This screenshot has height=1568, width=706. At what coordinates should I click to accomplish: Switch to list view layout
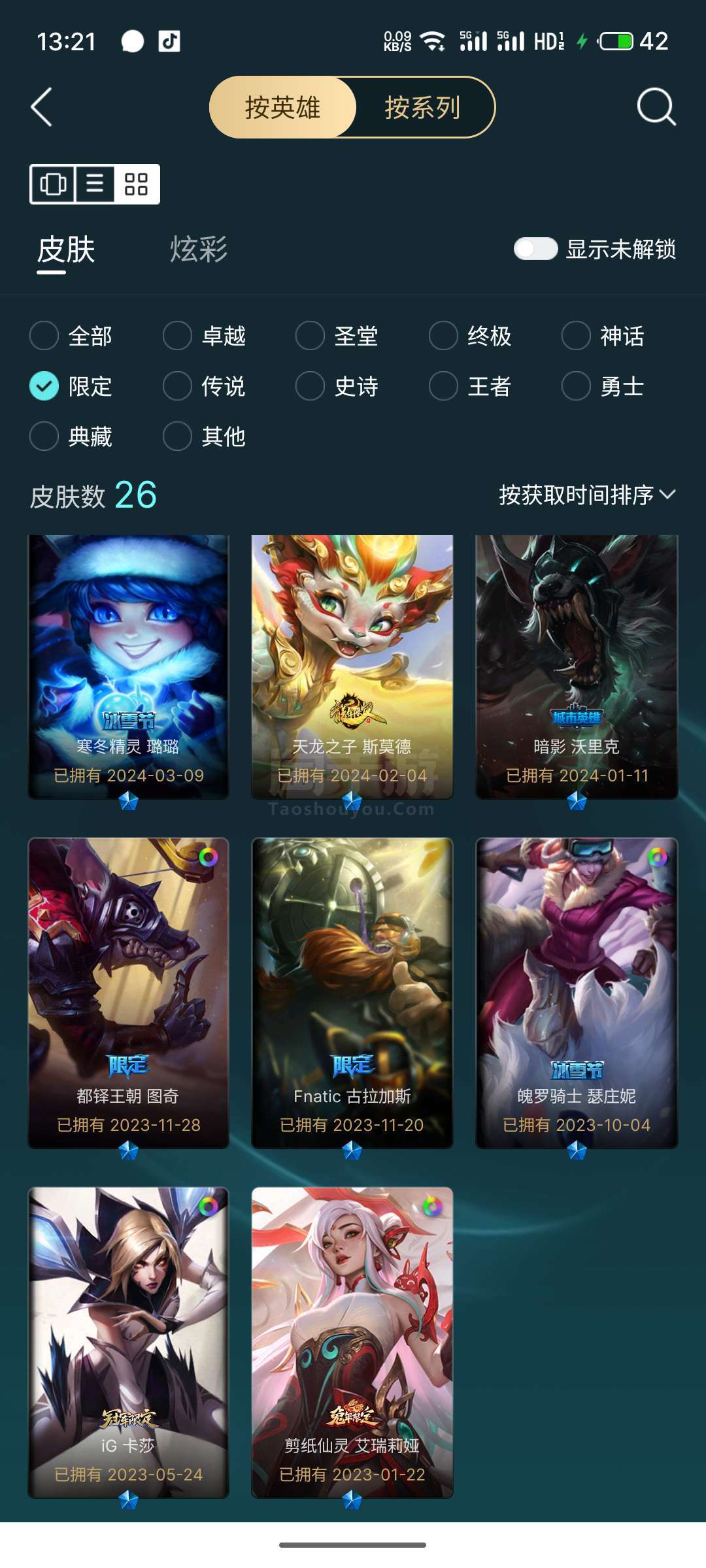95,184
